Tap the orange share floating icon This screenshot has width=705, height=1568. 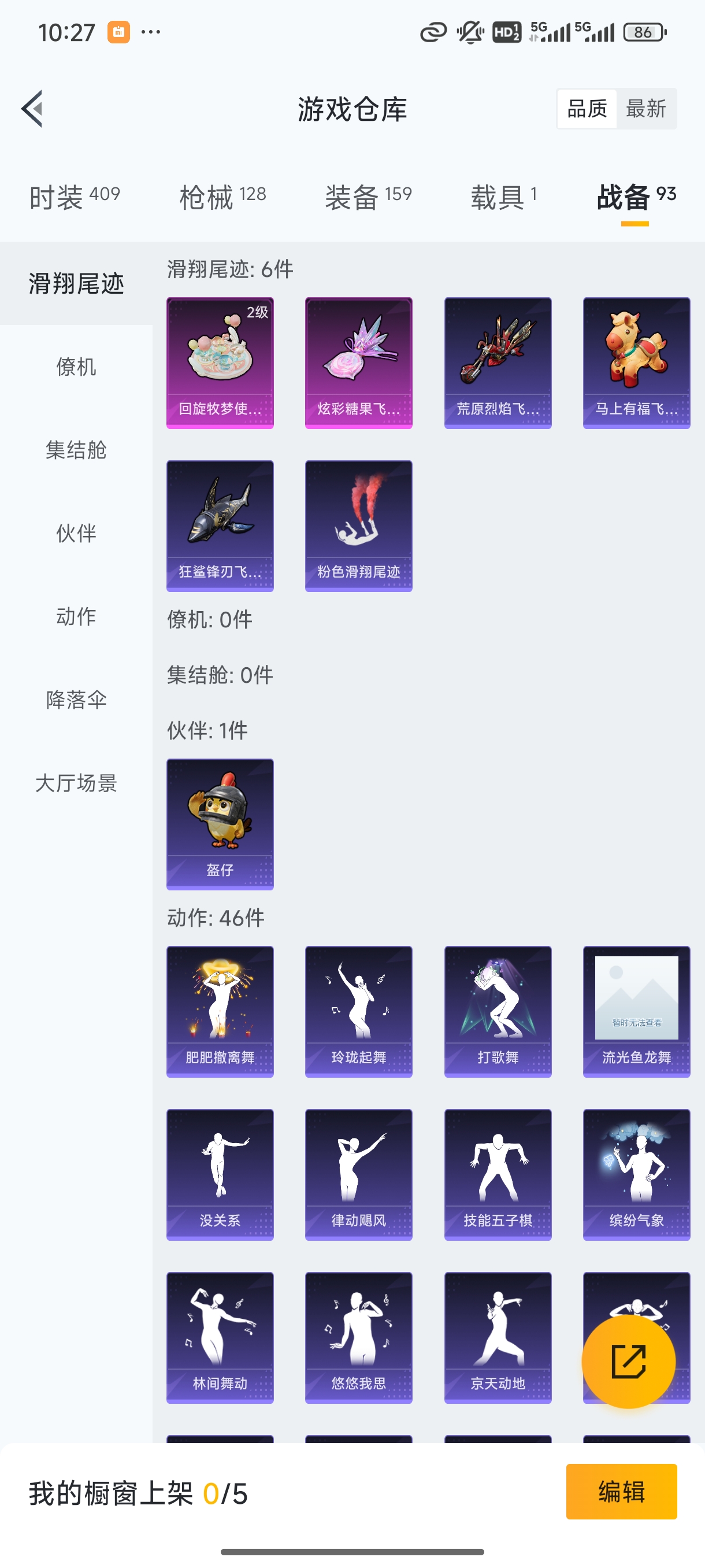[x=629, y=1362]
